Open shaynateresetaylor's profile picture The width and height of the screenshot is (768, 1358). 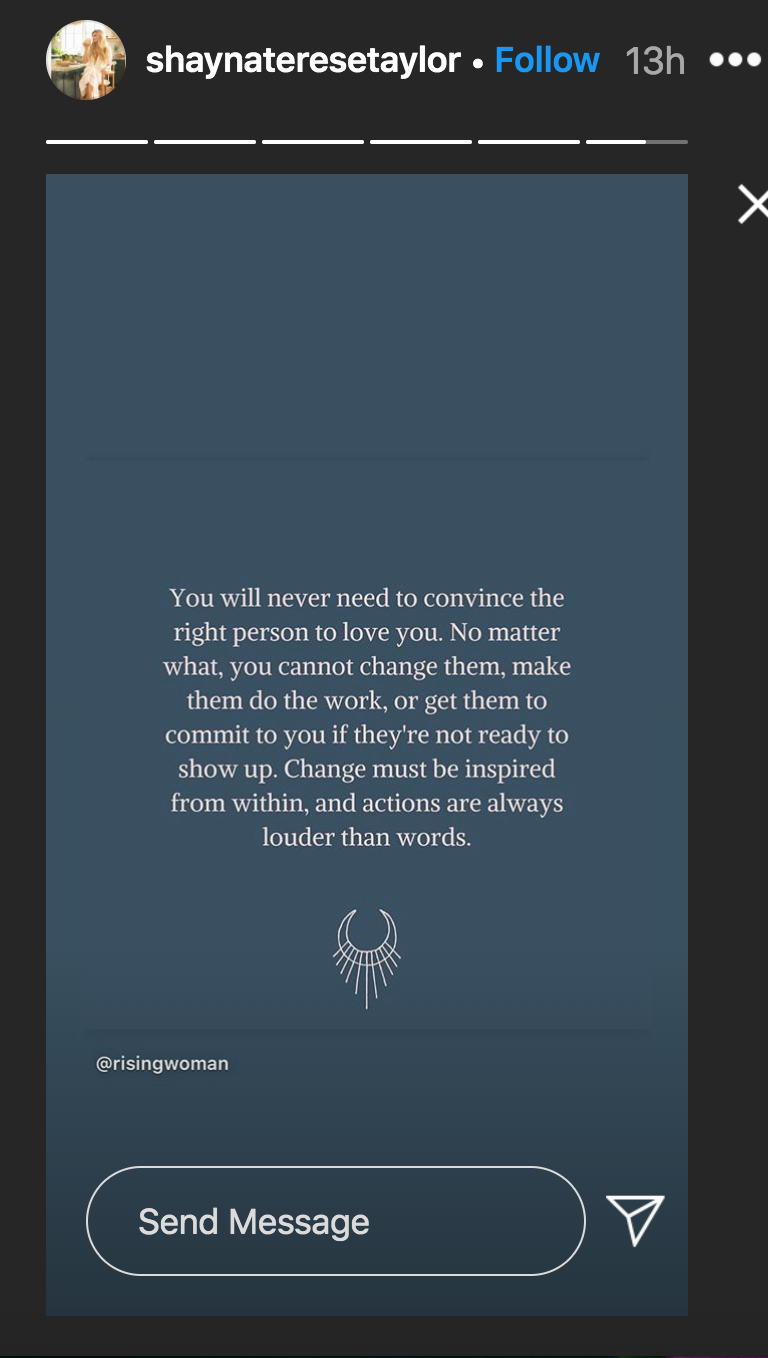tap(86, 60)
